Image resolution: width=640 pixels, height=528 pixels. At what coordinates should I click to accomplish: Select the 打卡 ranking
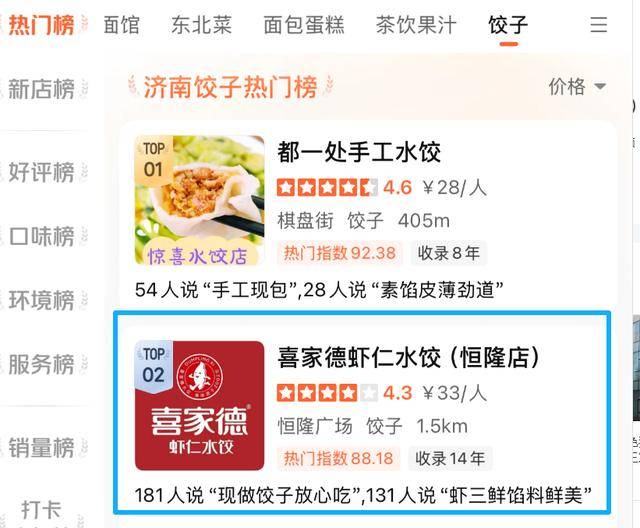pos(41,510)
